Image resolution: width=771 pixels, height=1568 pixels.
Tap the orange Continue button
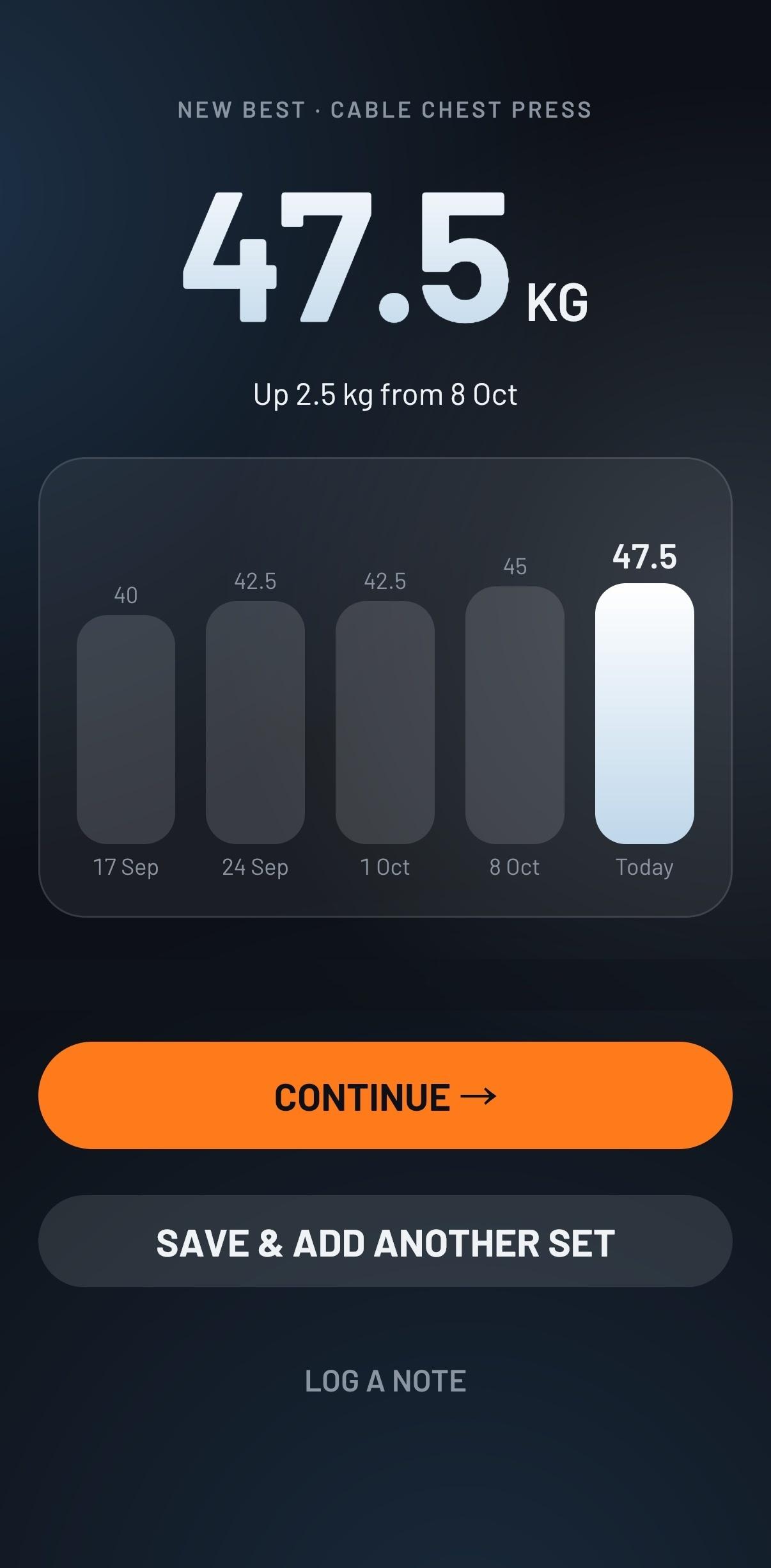point(385,1095)
